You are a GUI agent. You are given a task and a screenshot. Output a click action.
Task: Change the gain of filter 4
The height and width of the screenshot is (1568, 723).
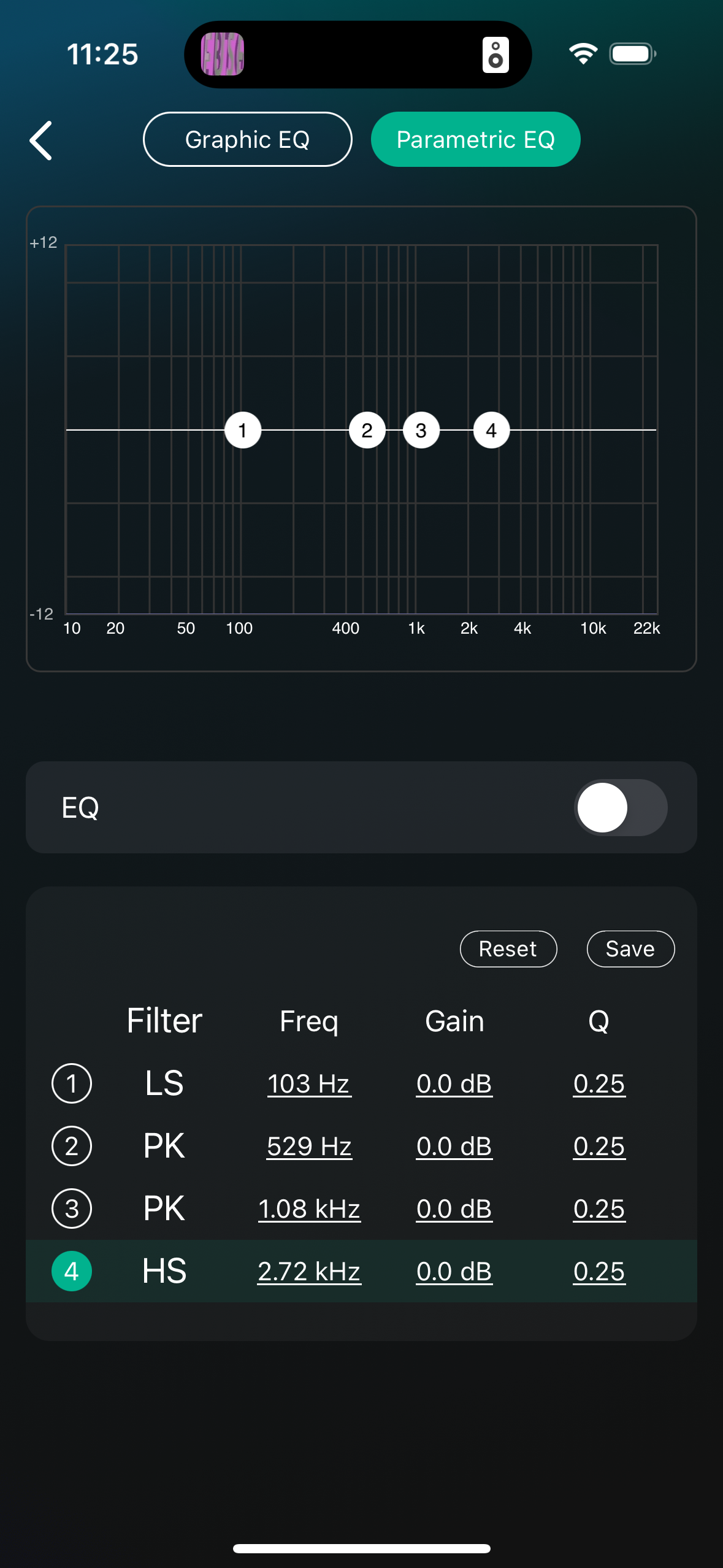click(454, 1272)
